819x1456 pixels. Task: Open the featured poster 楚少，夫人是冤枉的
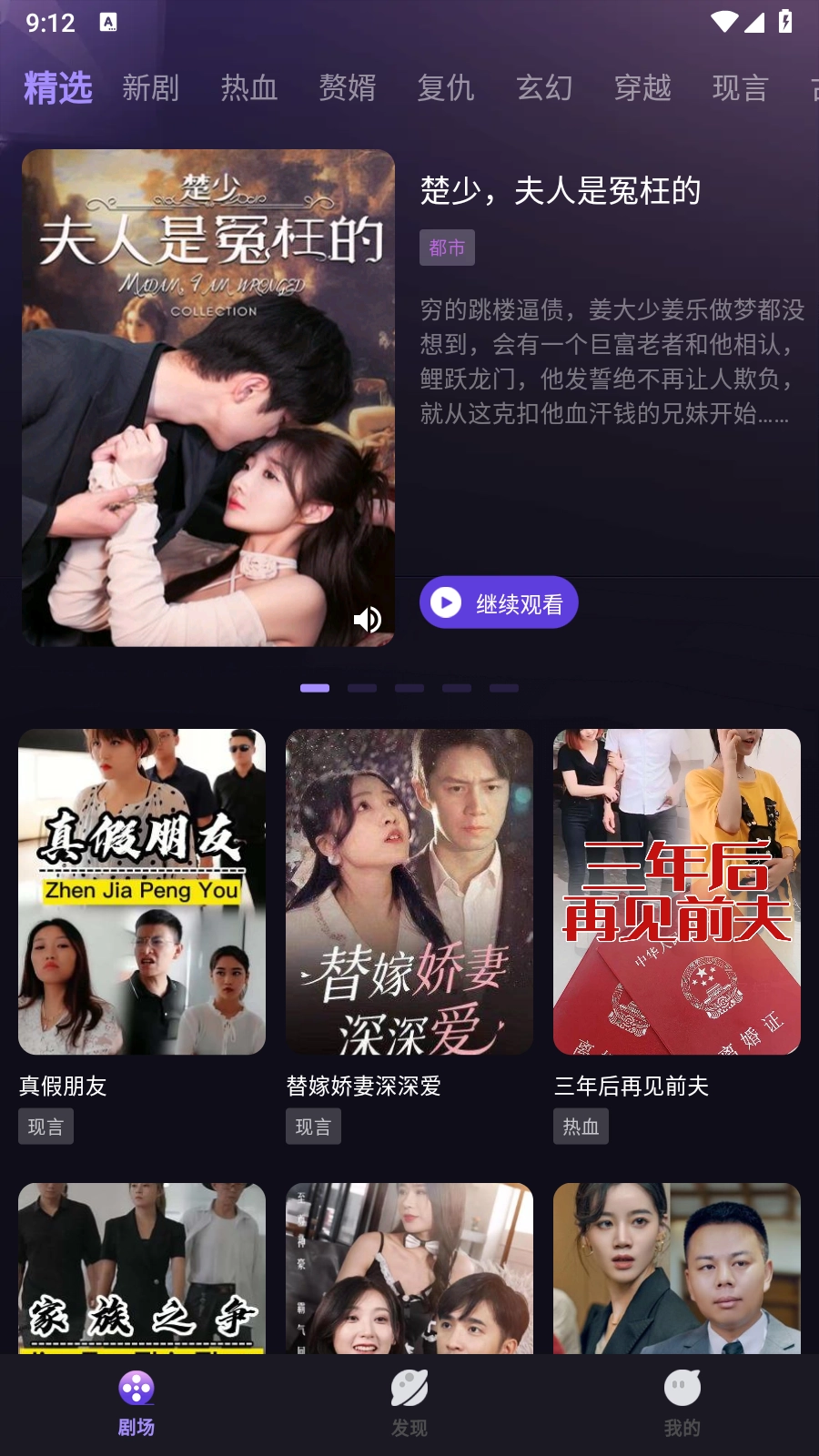[208, 398]
